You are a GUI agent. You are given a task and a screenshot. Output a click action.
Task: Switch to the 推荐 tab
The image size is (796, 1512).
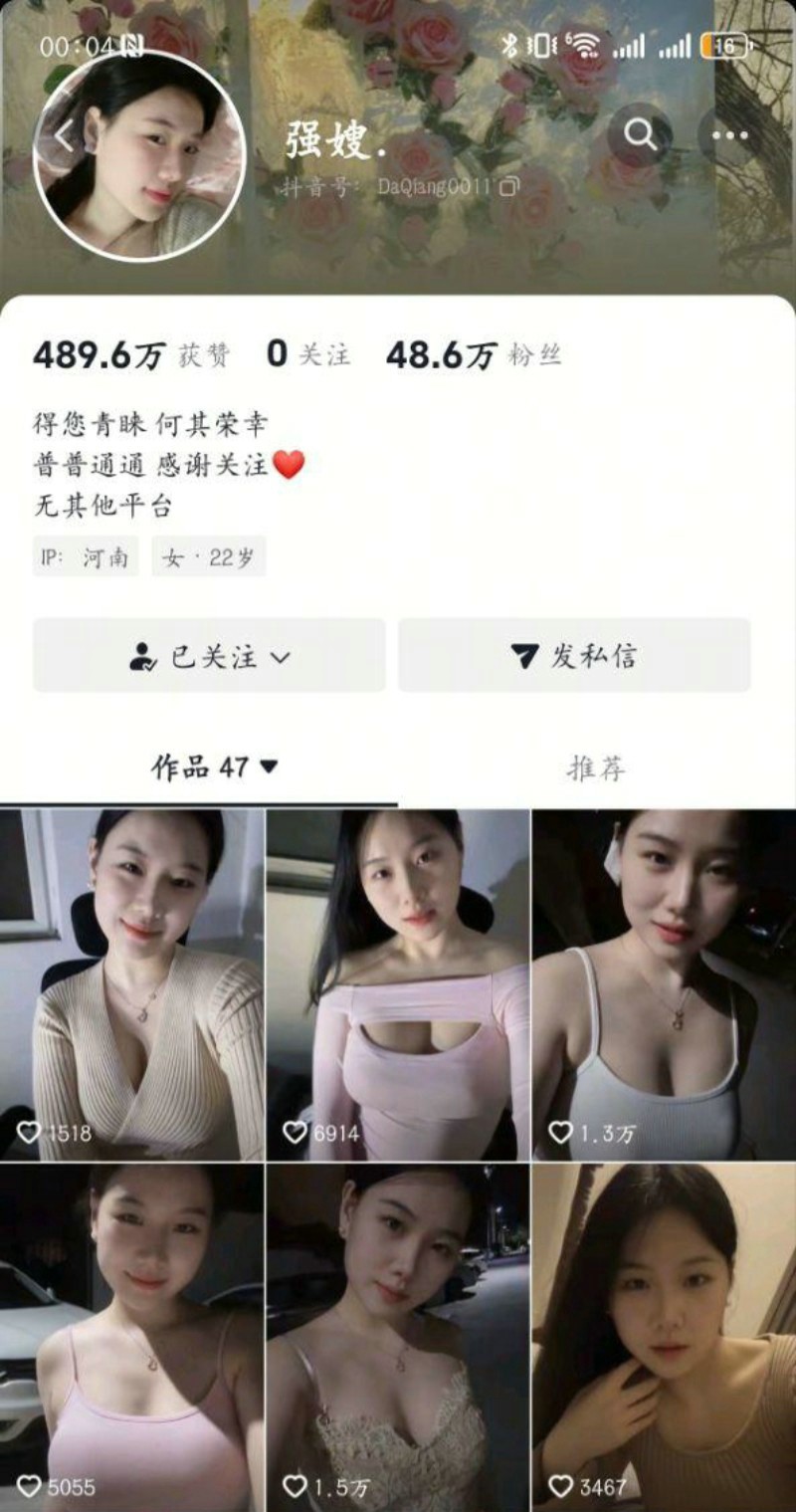coord(596,768)
